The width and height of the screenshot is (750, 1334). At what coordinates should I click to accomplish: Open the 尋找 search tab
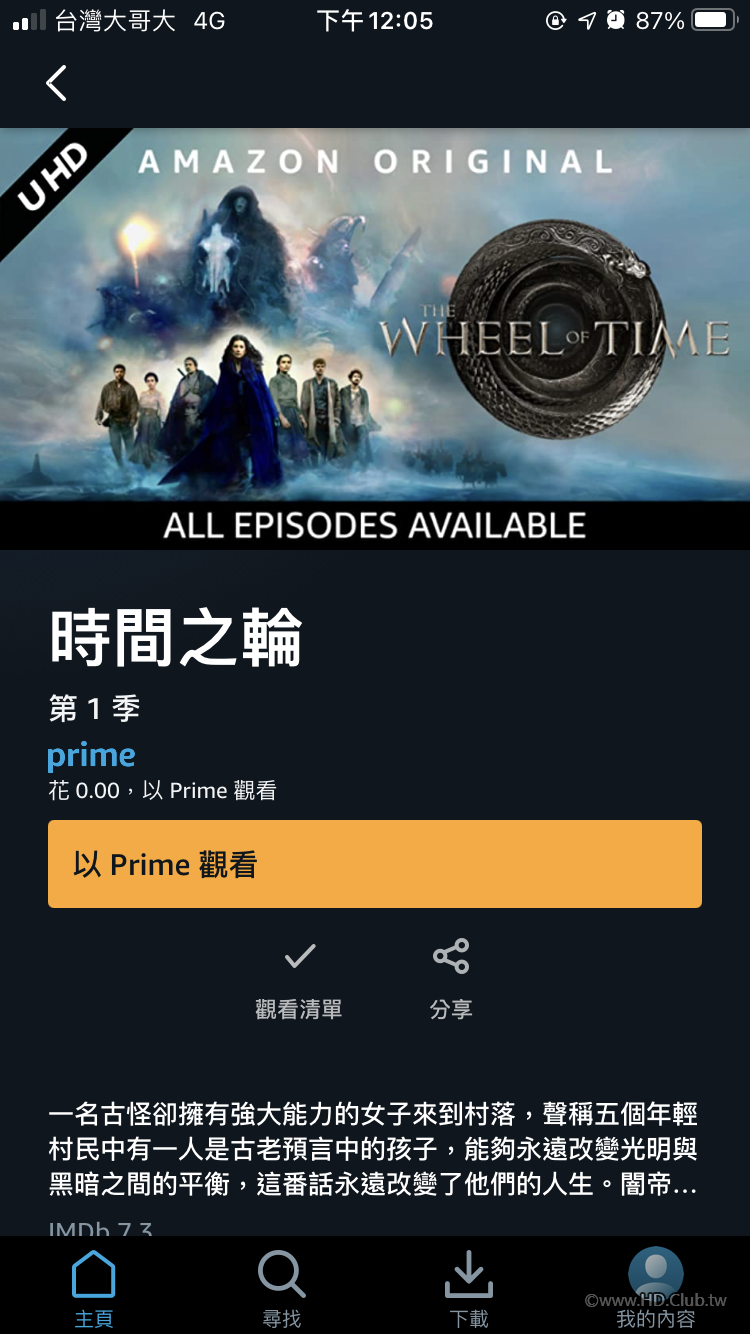point(281,1289)
